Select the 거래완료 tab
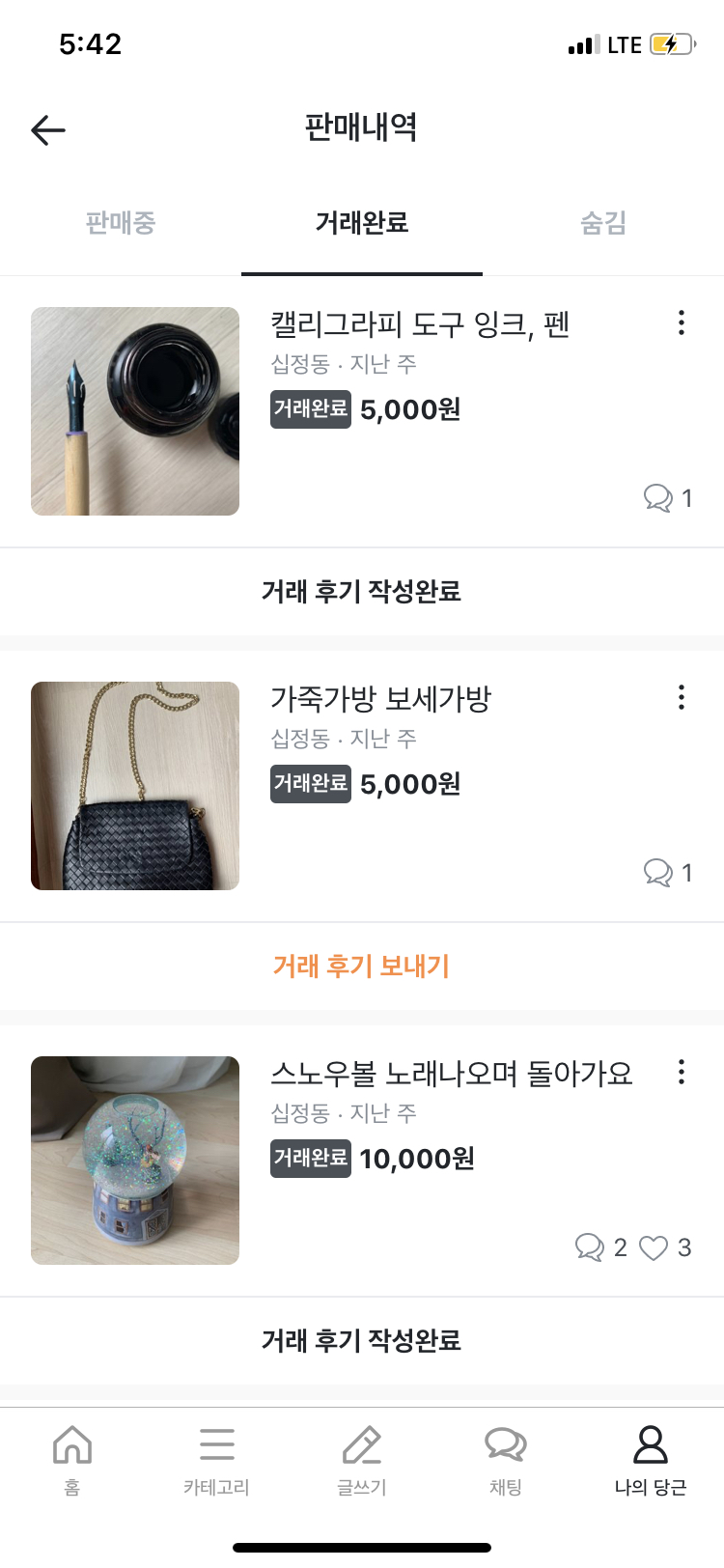The image size is (724, 1568). click(x=362, y=223)
